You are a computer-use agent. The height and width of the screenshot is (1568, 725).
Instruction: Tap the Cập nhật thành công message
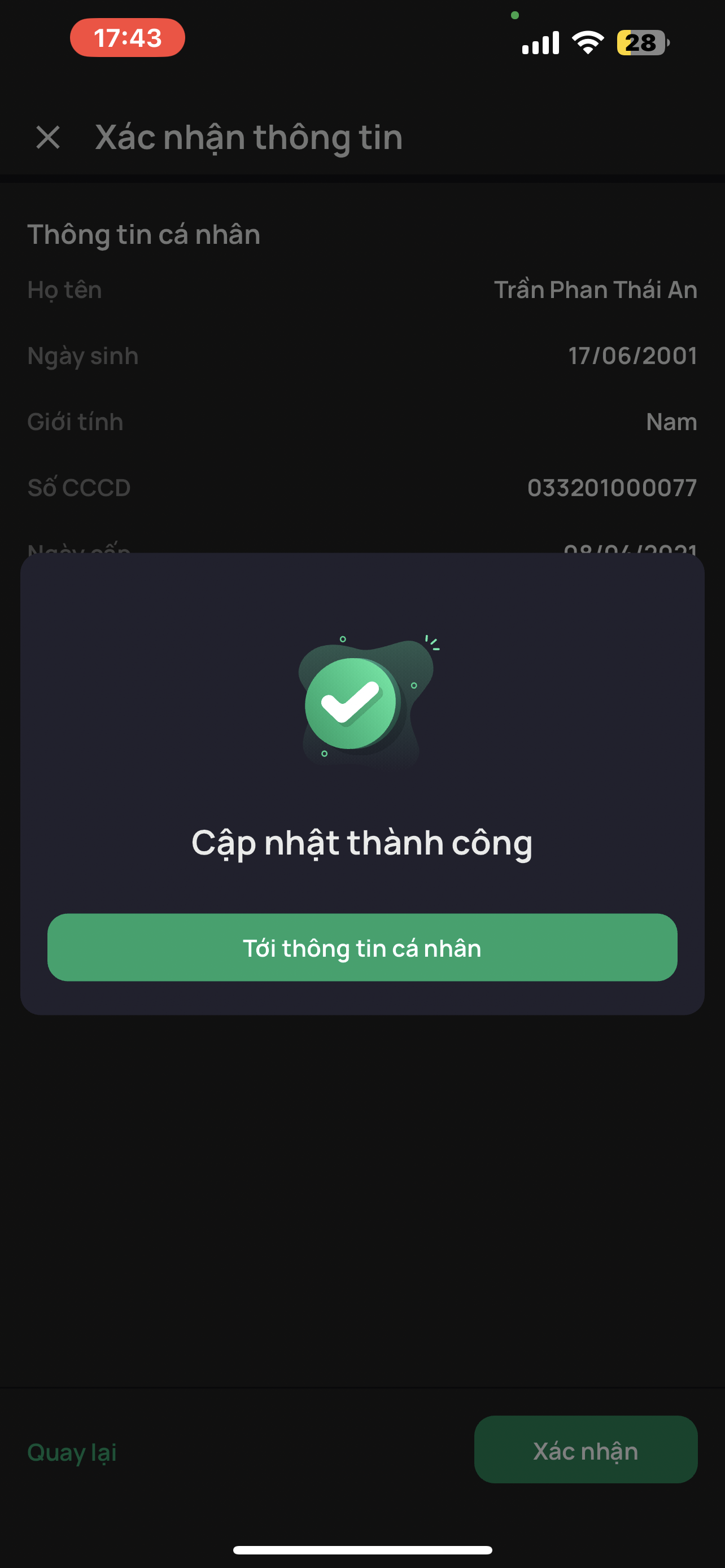click(x=362, y=843)
